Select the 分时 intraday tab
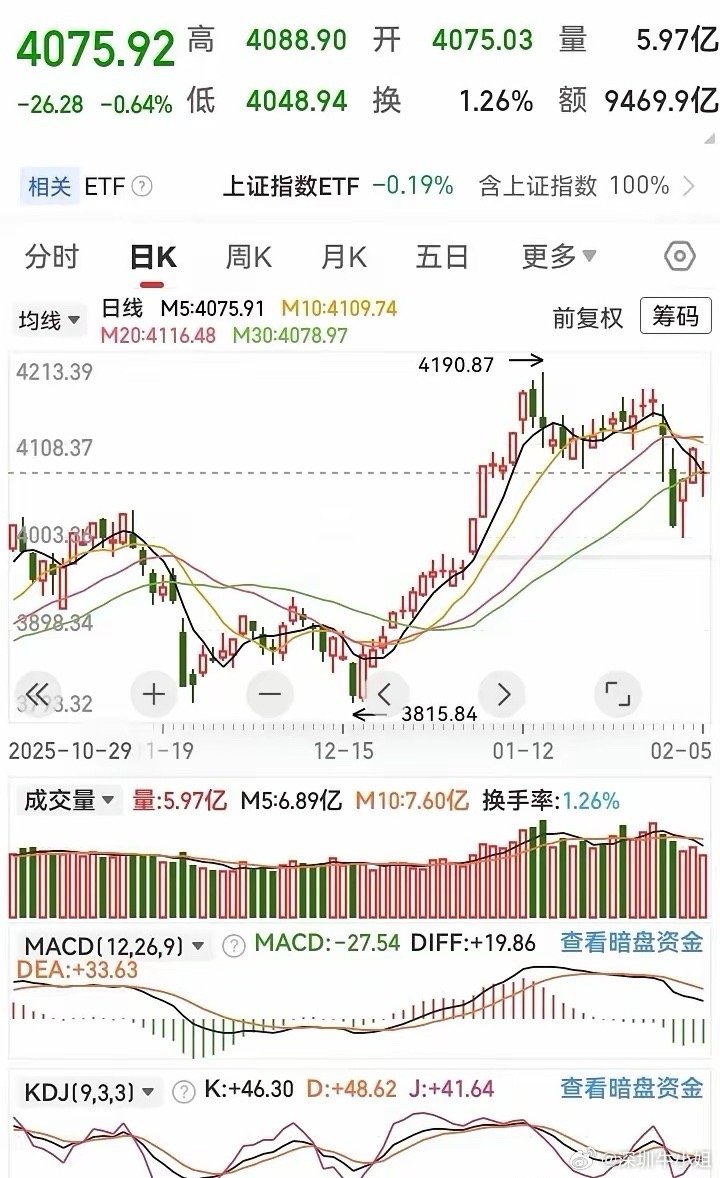Image resolution: width=720 pixels, height=1178 pixels. tap(53, 257)
